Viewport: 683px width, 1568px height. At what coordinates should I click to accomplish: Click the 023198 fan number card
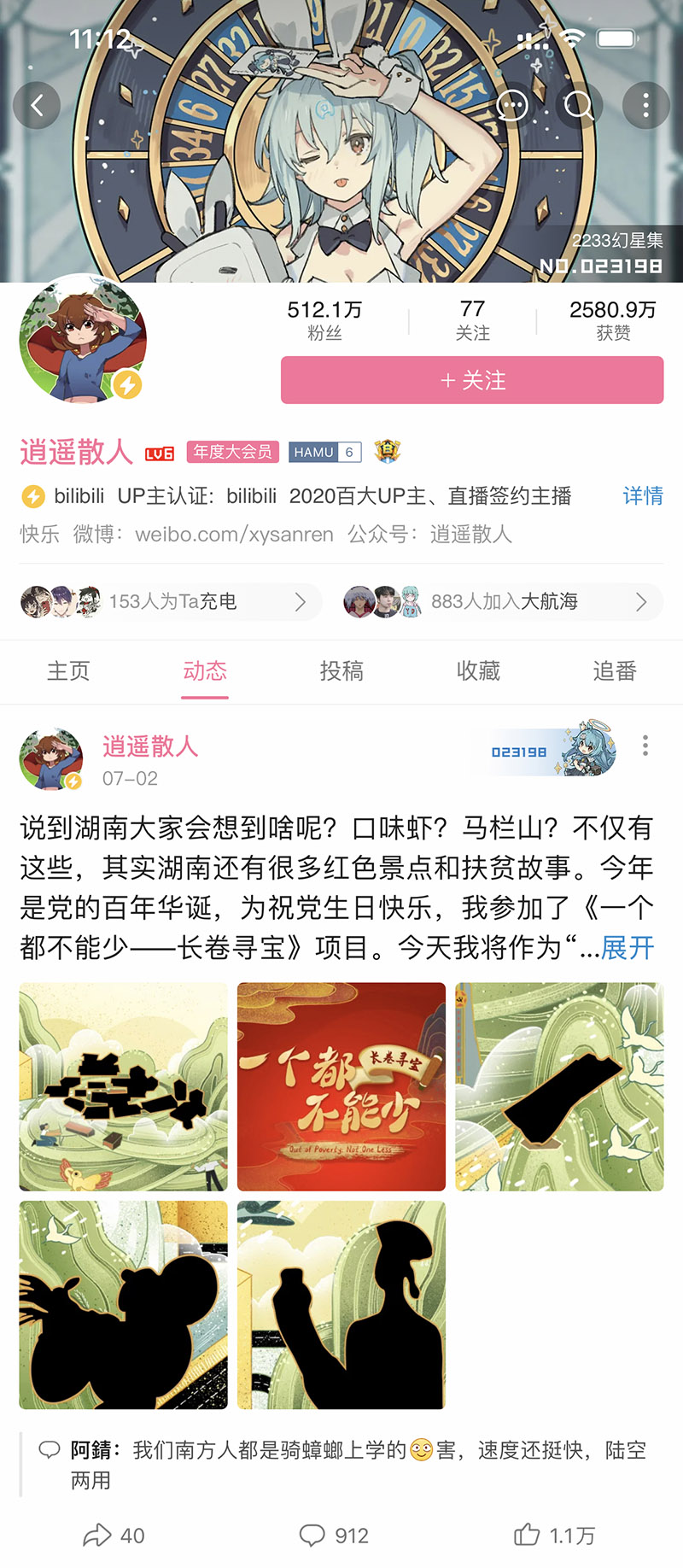[x=555, y=752]
